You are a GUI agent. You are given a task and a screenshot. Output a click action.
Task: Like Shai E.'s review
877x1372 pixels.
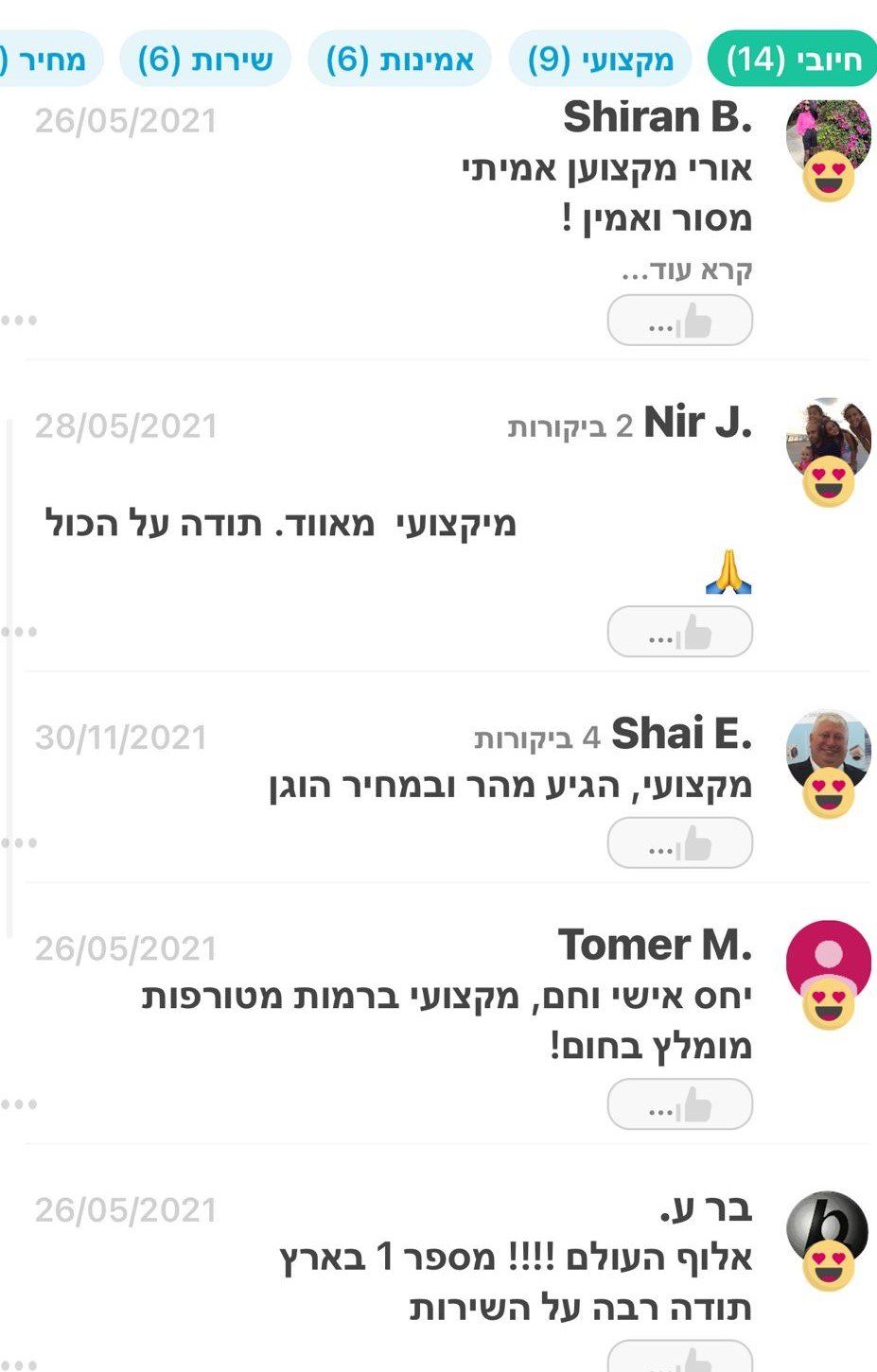[x=679, y=842]
